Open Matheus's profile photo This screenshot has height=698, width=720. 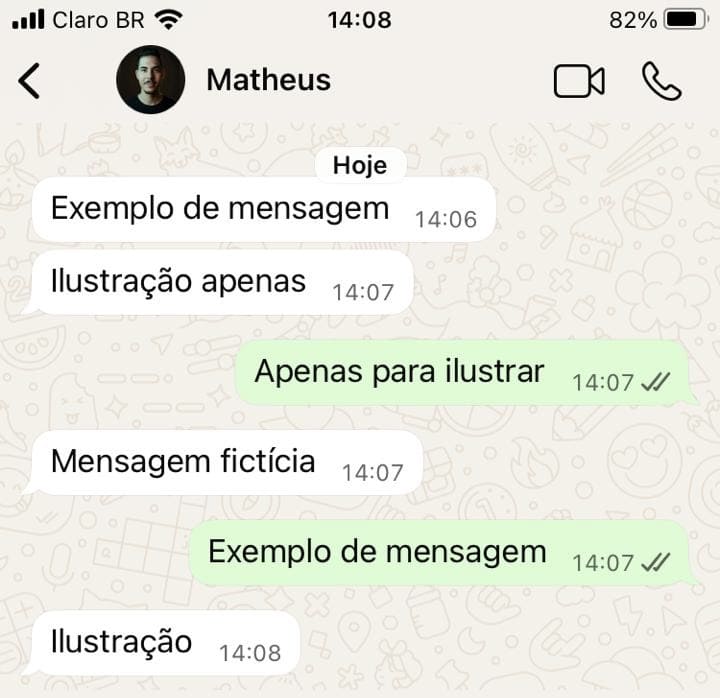(x=150, y=80)
